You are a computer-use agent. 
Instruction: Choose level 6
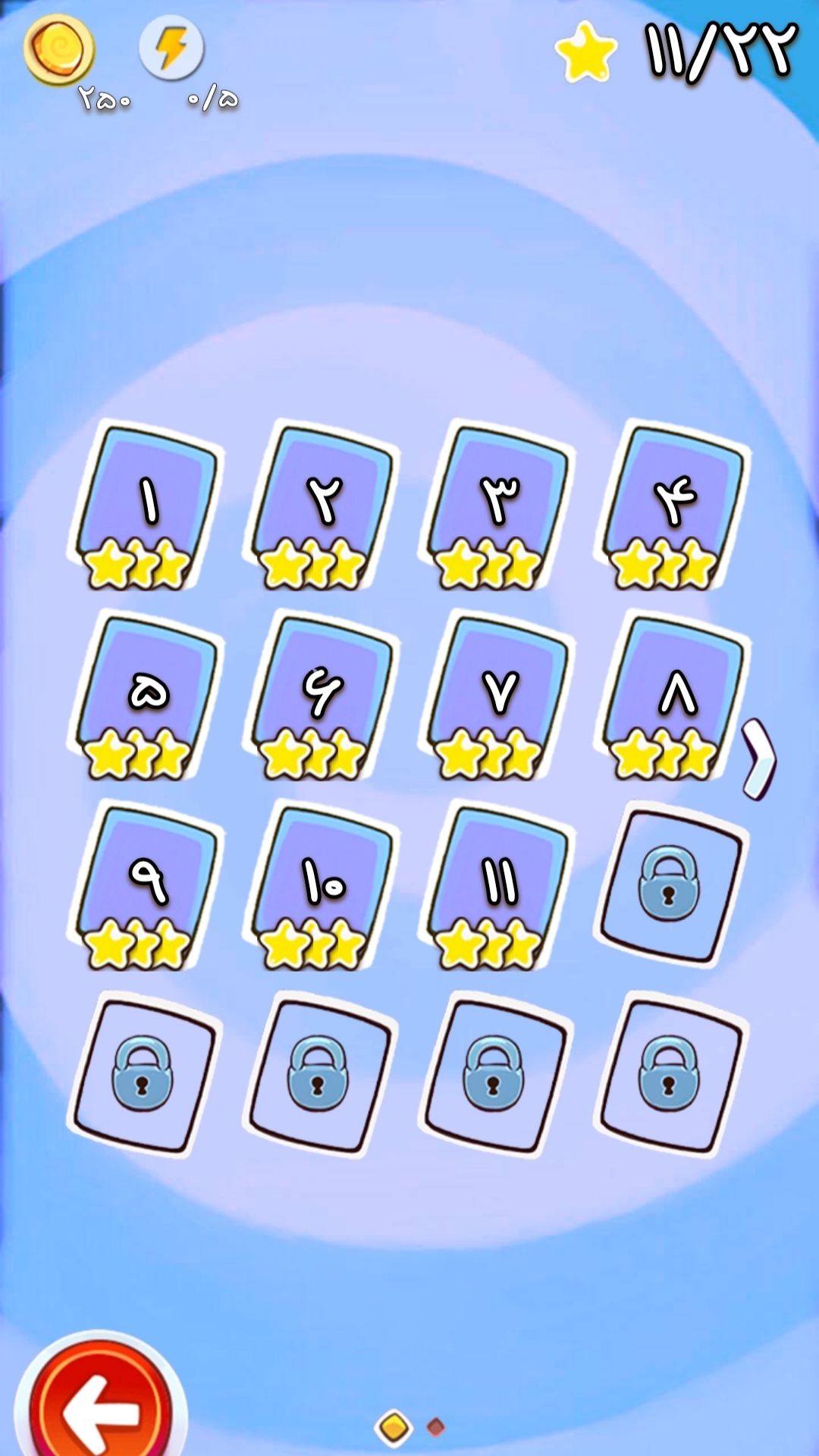322,695
